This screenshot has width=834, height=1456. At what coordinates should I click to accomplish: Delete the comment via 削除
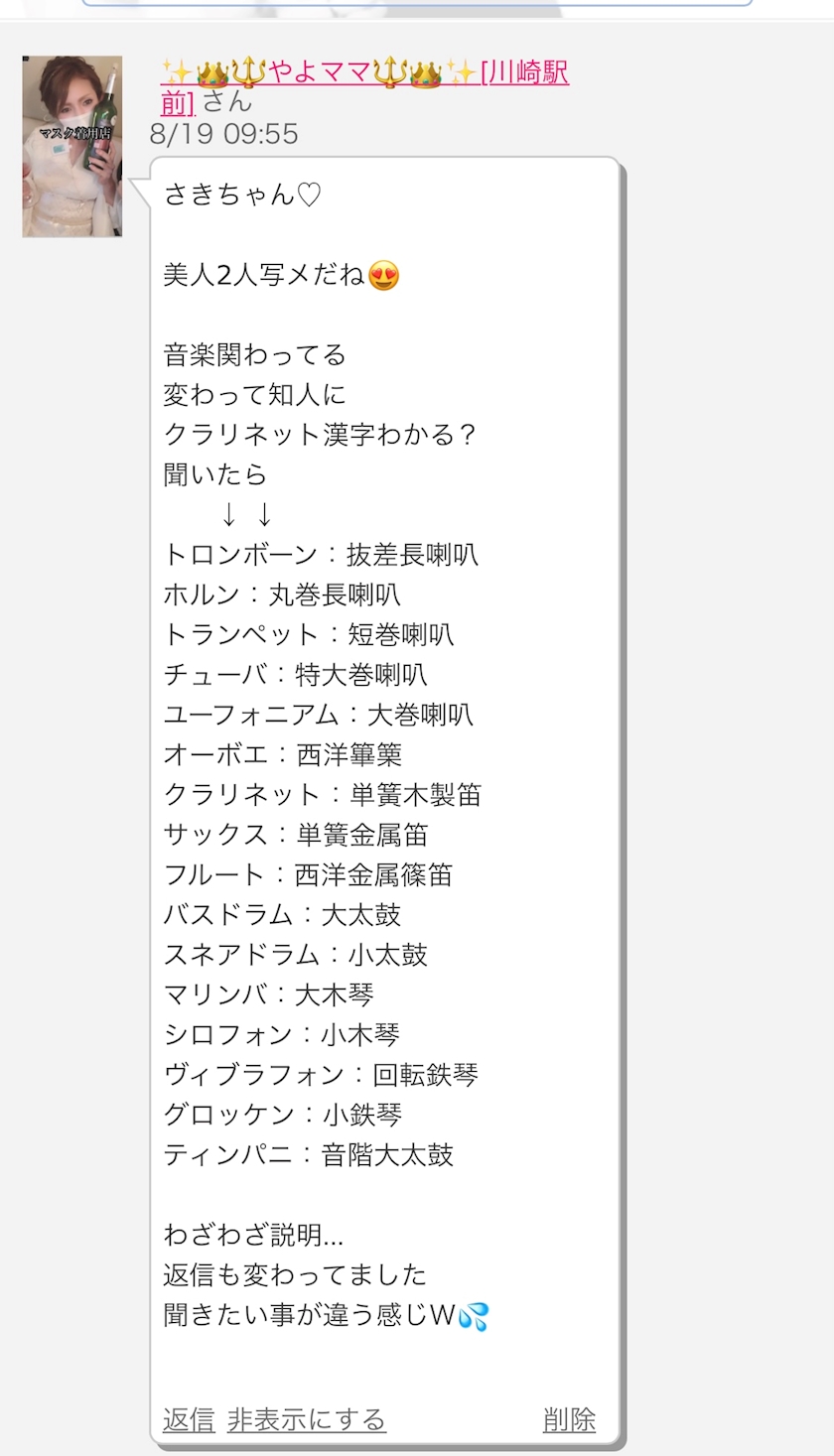(569, 1419)
